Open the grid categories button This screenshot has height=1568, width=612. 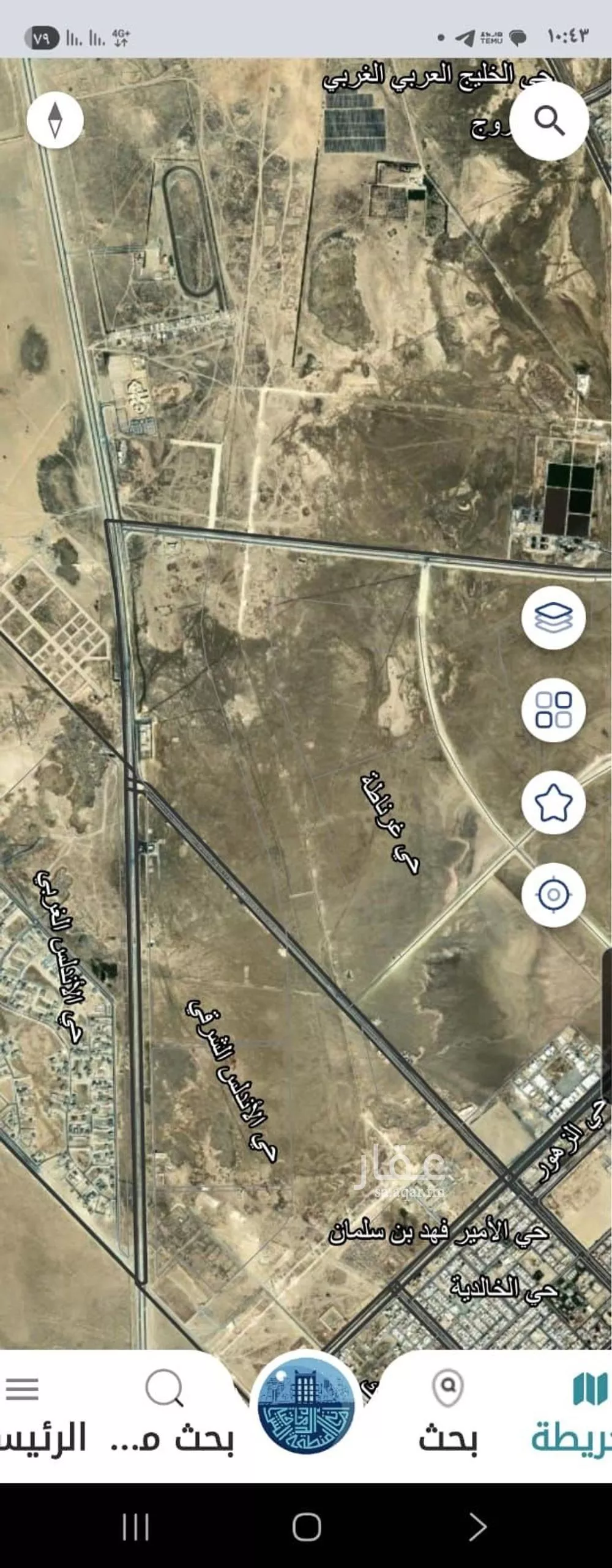[x=553, y=710]
